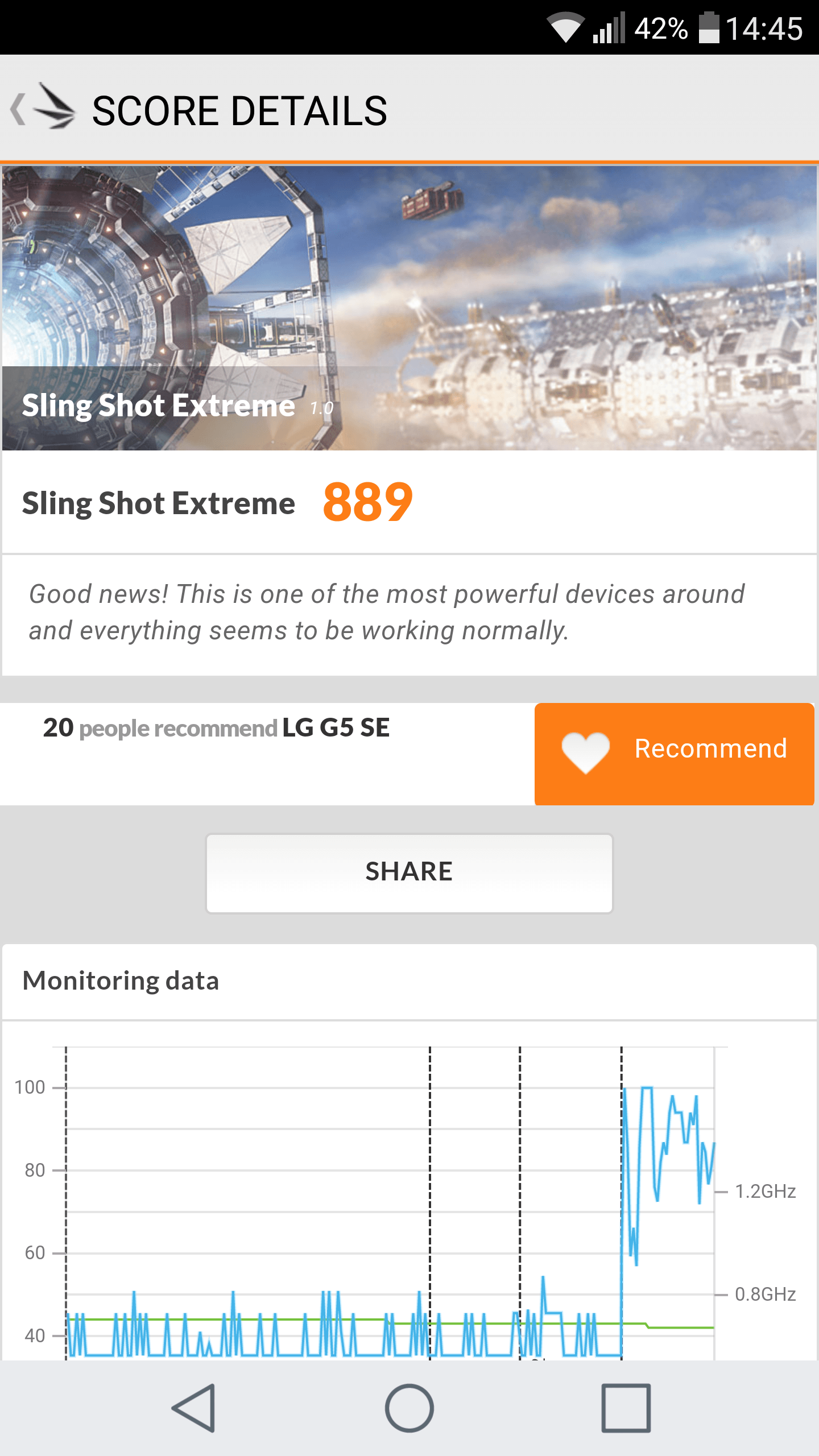Share the Sling Shot Extreme score
Viewport: 819px width, 1456px height.
pos(409,873)
